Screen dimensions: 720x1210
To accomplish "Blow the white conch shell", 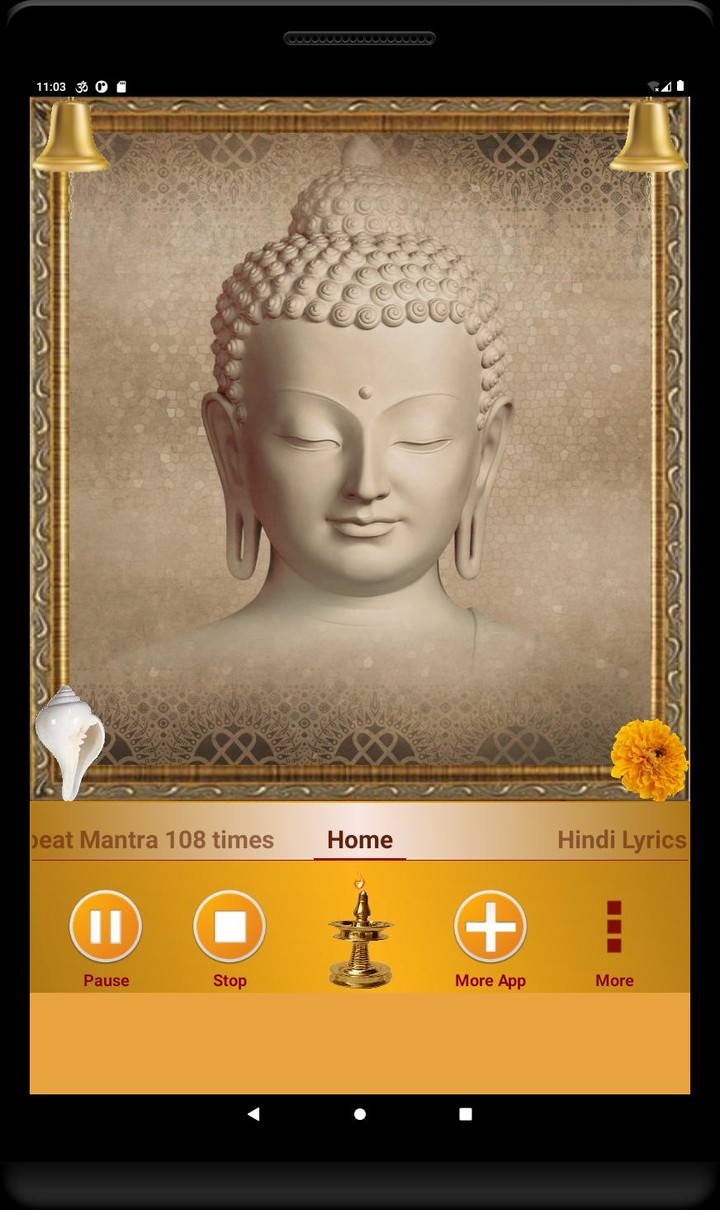I will tap(70, 743).
